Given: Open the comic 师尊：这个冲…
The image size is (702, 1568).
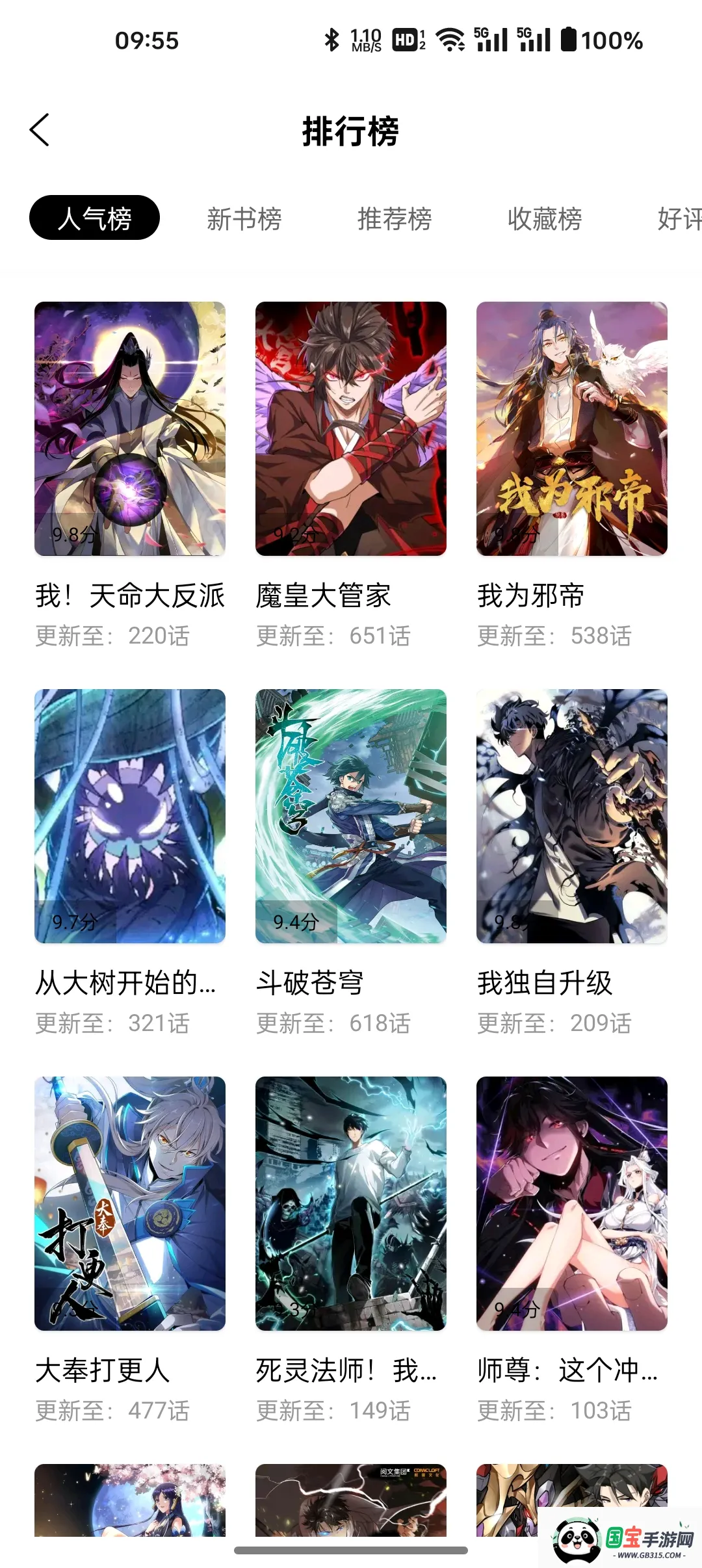Looking at the screenshot, I should (x=572, y=1203).
